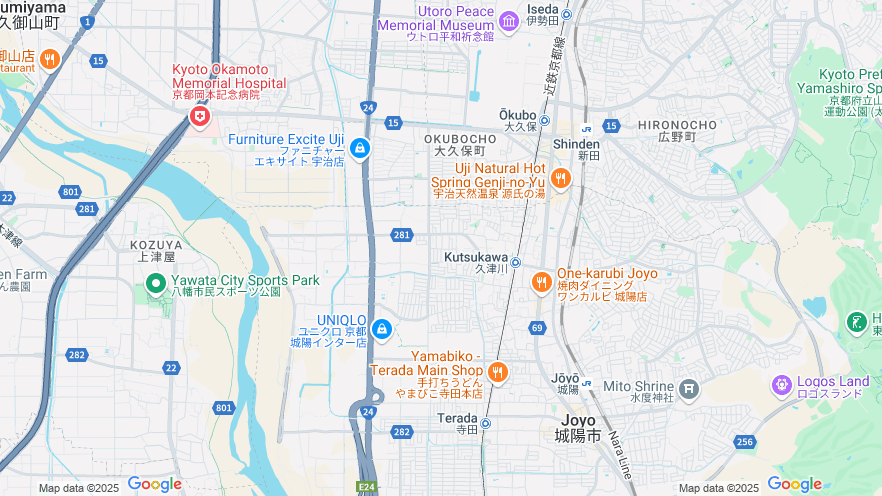Select the Kutsukawa station icon
882x496 pixels.
[516, 262]
